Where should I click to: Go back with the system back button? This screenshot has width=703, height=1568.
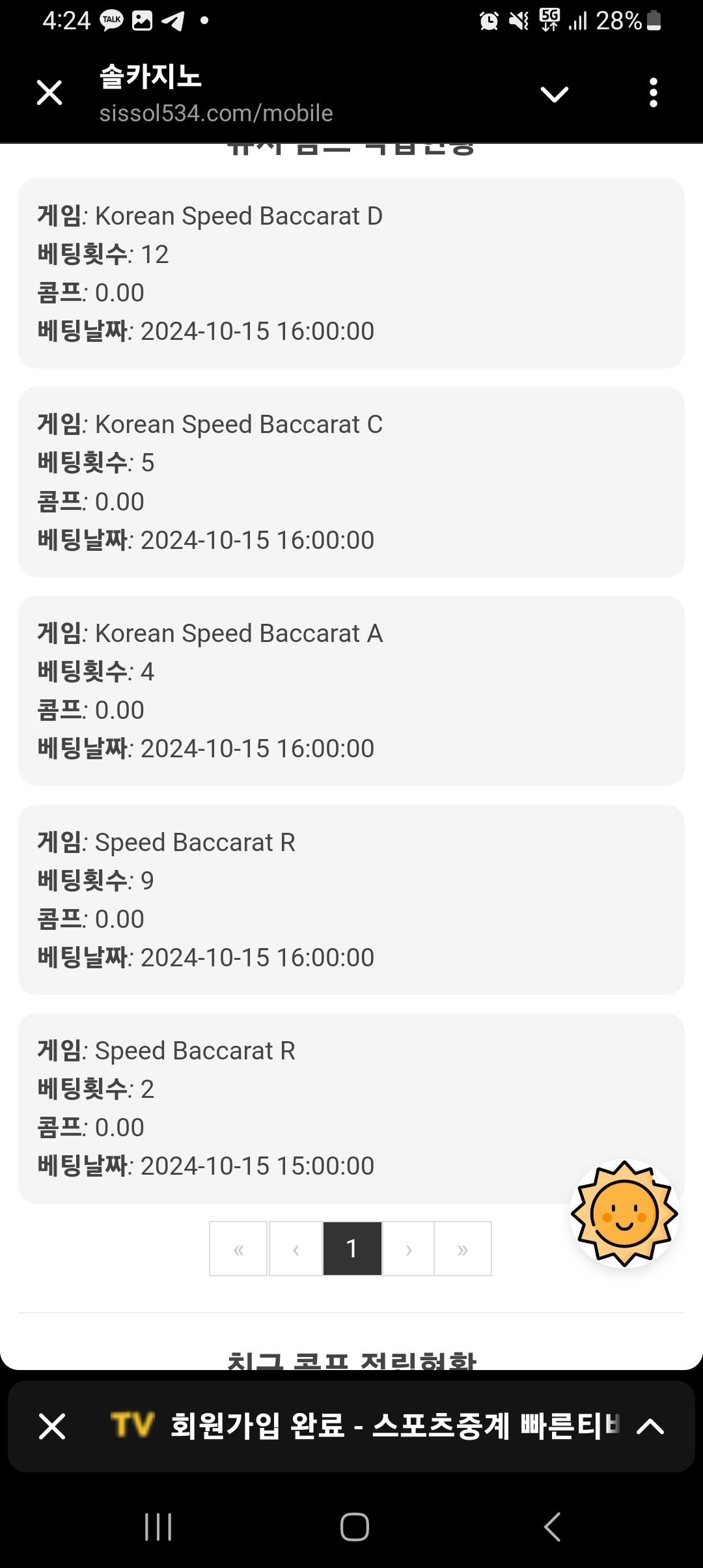[552, 1526]
